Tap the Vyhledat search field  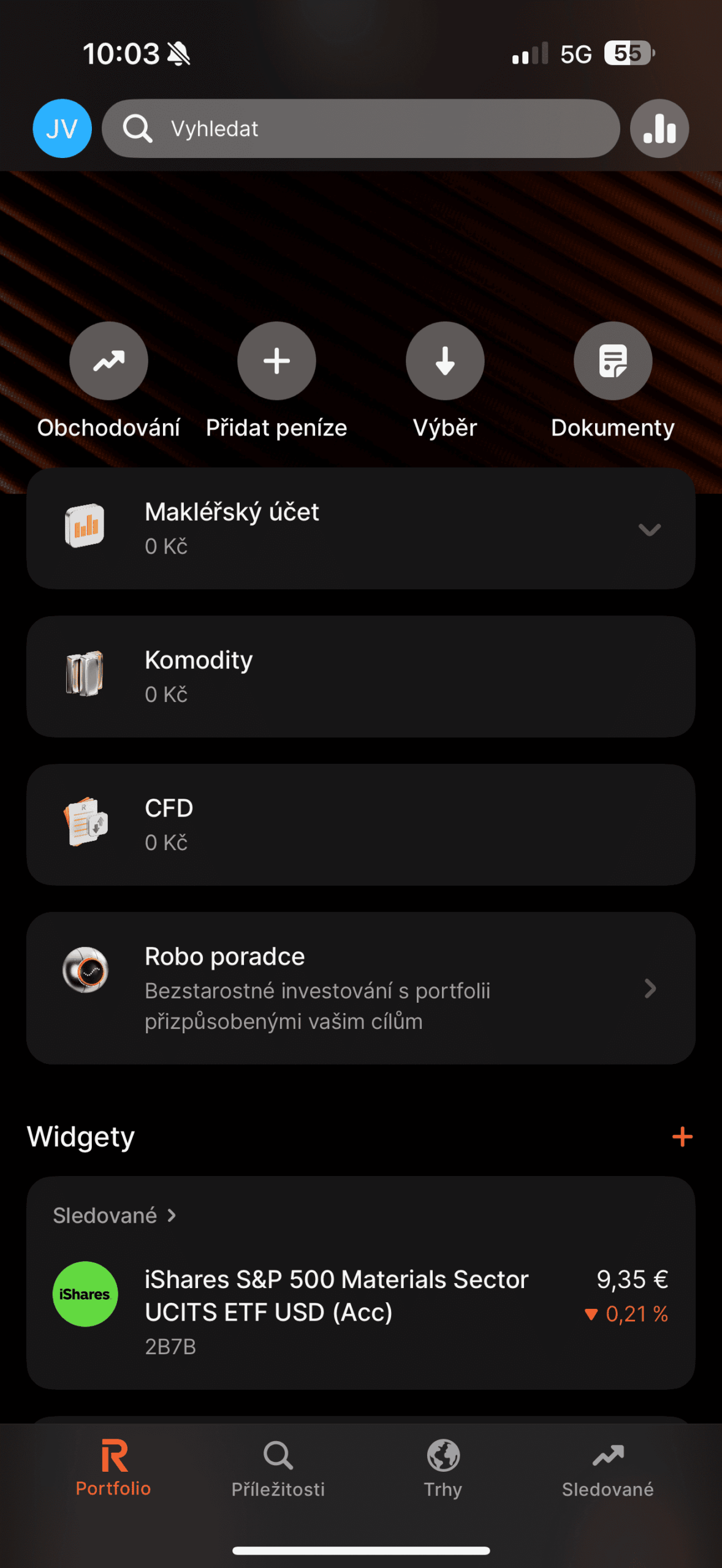(x=360, y=129)
